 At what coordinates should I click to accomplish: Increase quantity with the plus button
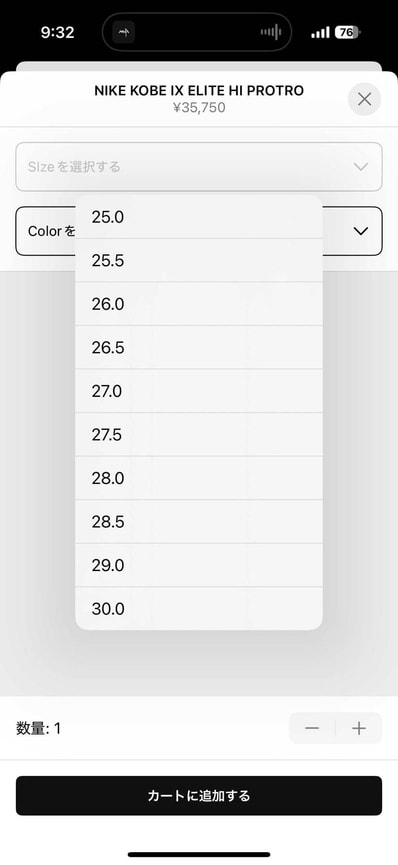tap(359, 729)
